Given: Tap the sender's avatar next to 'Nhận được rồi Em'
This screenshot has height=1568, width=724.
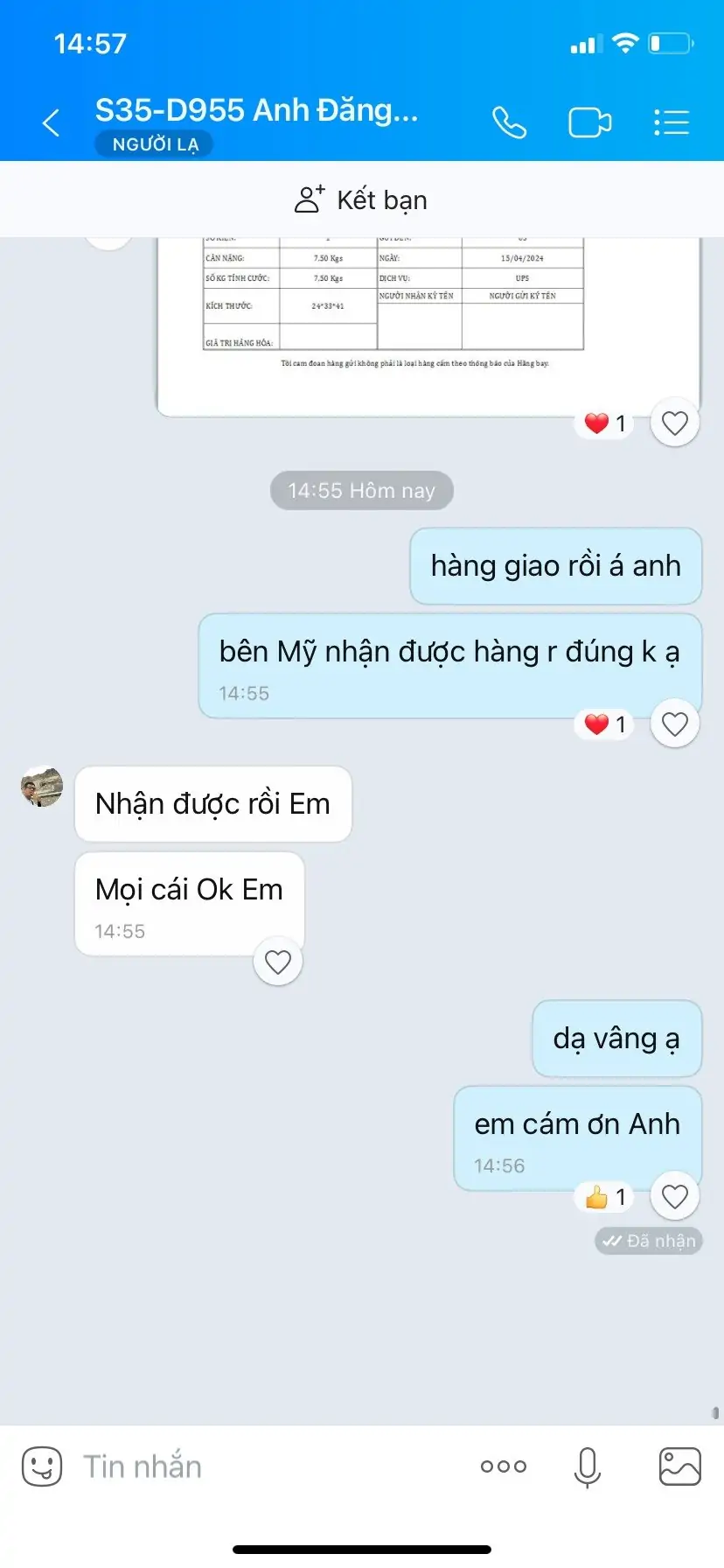Looking at the screenshot, I should pos(40,787).
